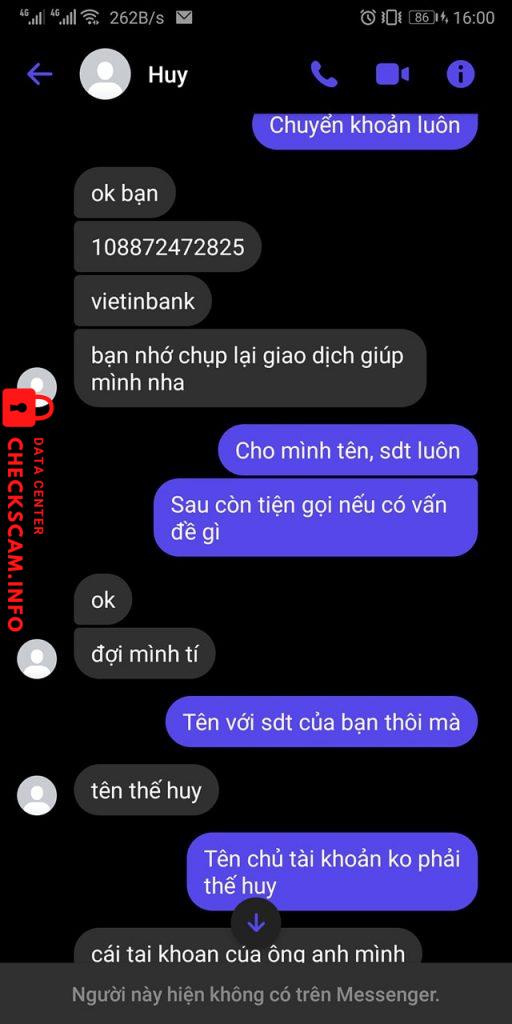Go back using the top-left arrow
This screenshot has height=1024, width=512.
tap(39, 74)
